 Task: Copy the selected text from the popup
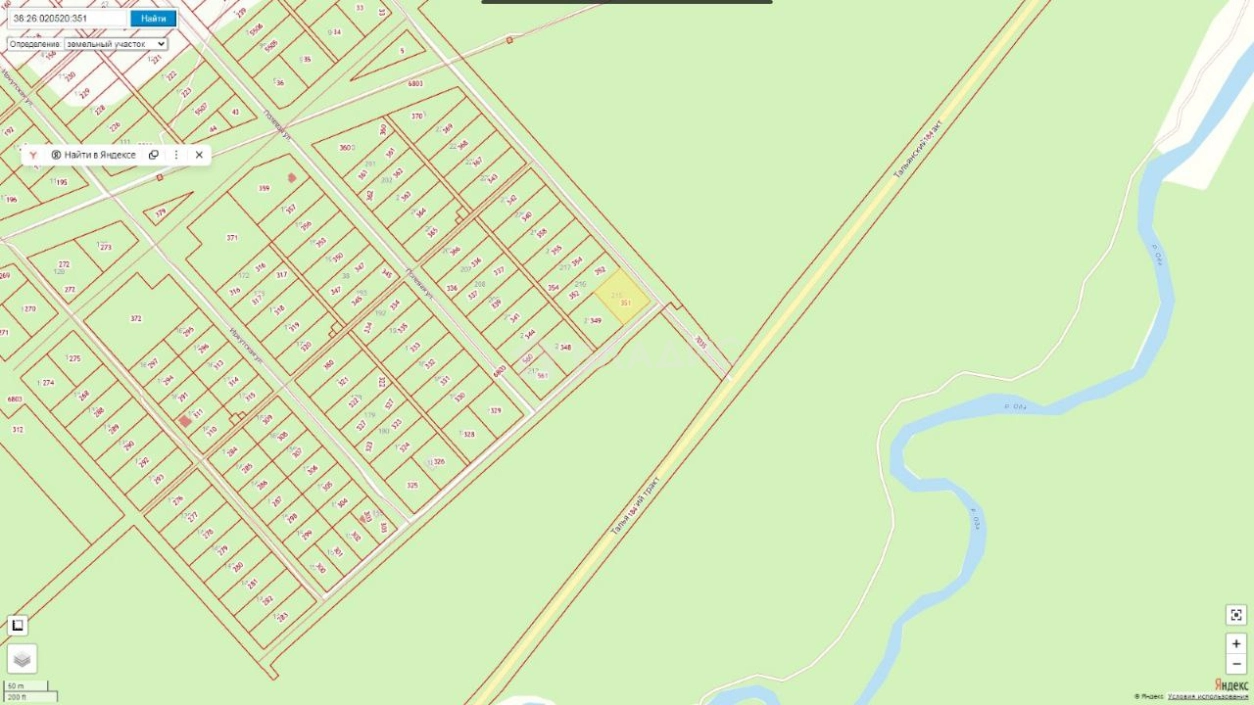coord(153,155)
